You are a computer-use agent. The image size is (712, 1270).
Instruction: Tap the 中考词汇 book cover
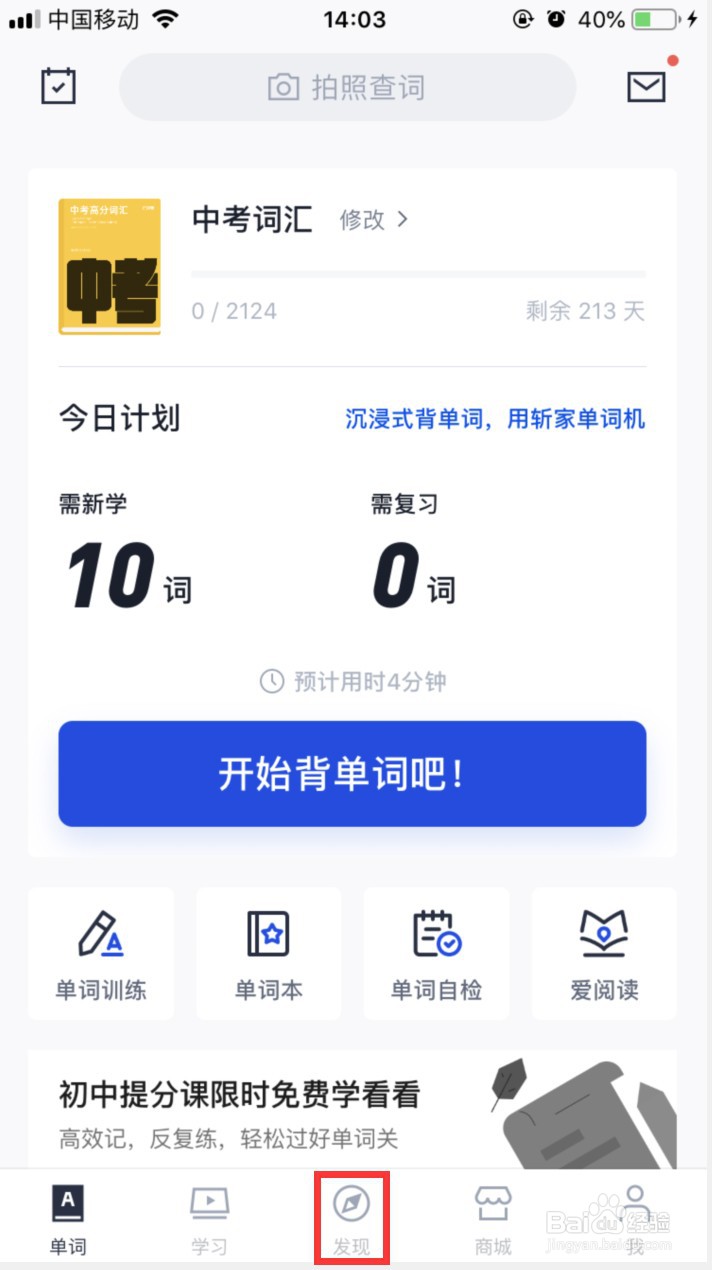point(109,266)
